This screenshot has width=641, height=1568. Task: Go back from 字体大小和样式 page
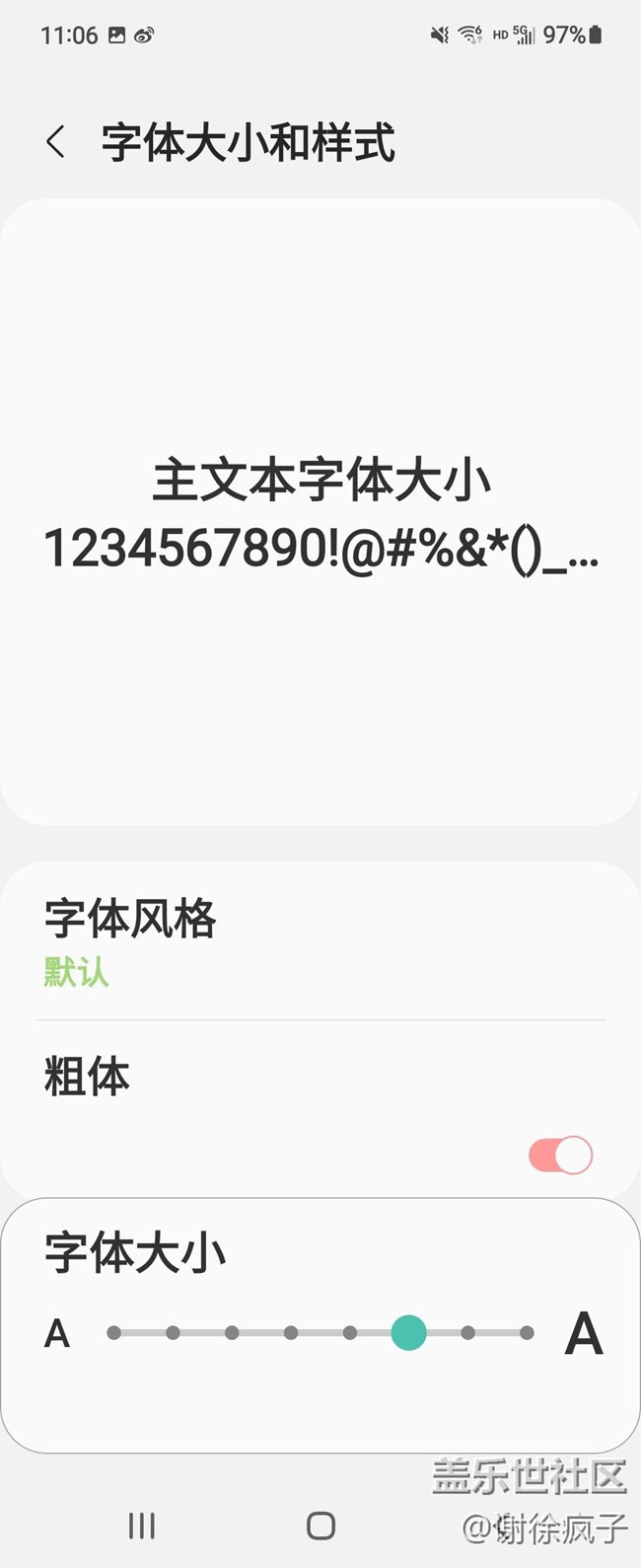pos(56,142)
